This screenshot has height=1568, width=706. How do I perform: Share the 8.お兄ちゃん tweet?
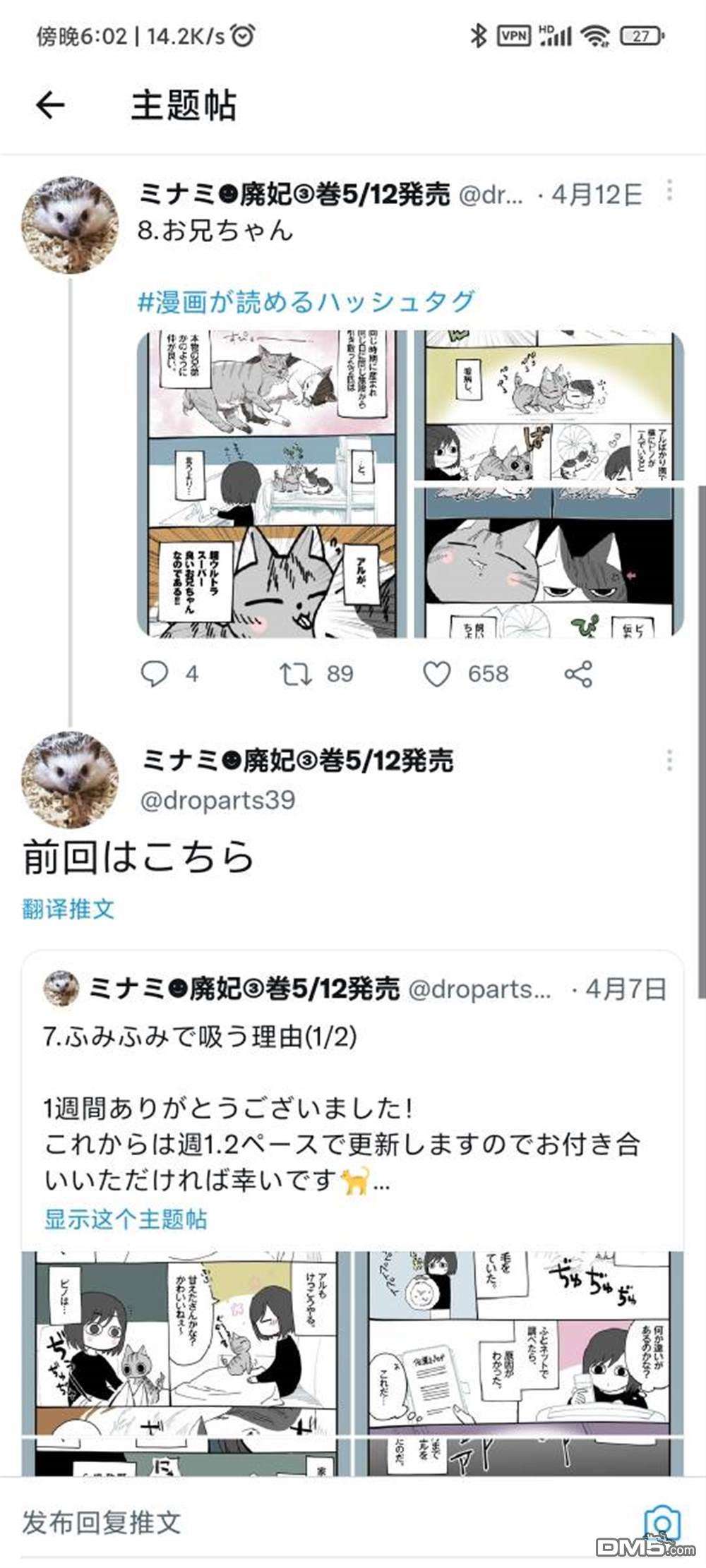pyautogui.click(x=578, y=674)
